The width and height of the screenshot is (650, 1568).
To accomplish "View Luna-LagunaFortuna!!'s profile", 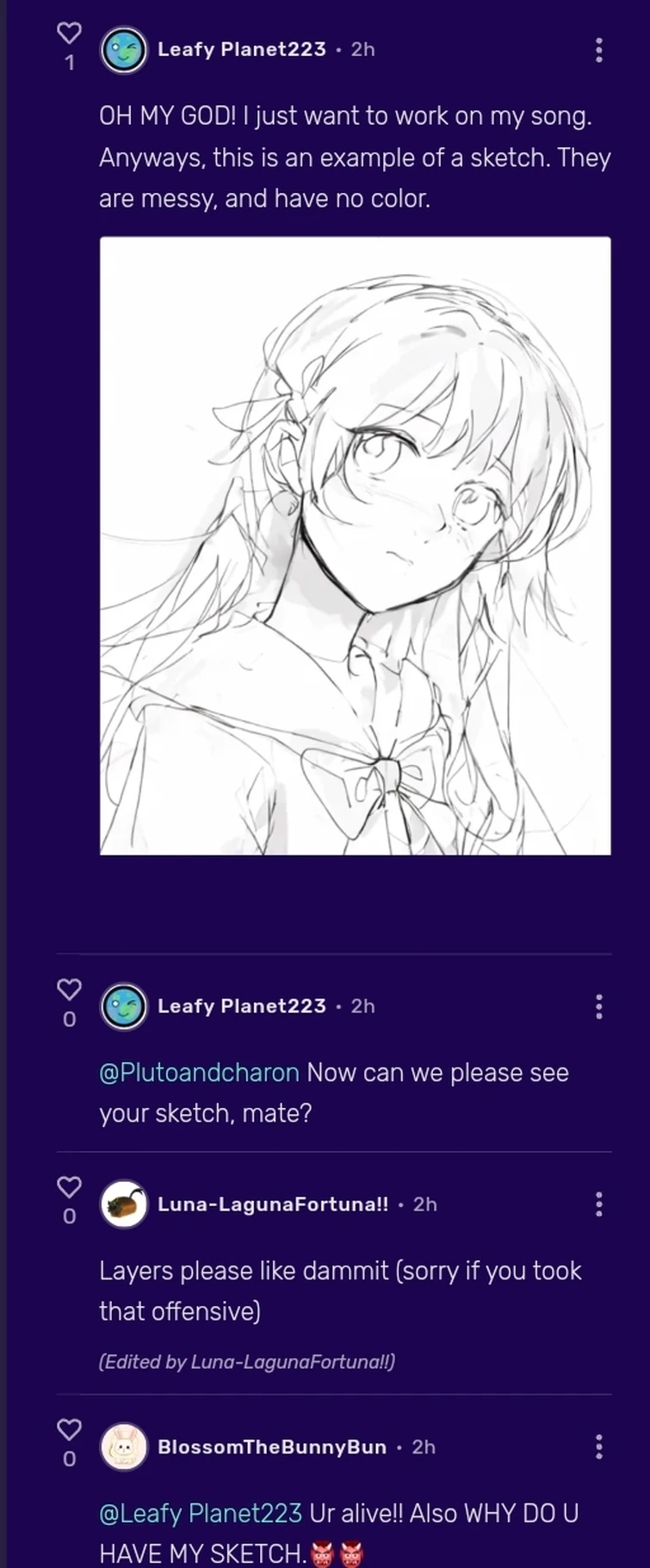I will coord(272,1204).
